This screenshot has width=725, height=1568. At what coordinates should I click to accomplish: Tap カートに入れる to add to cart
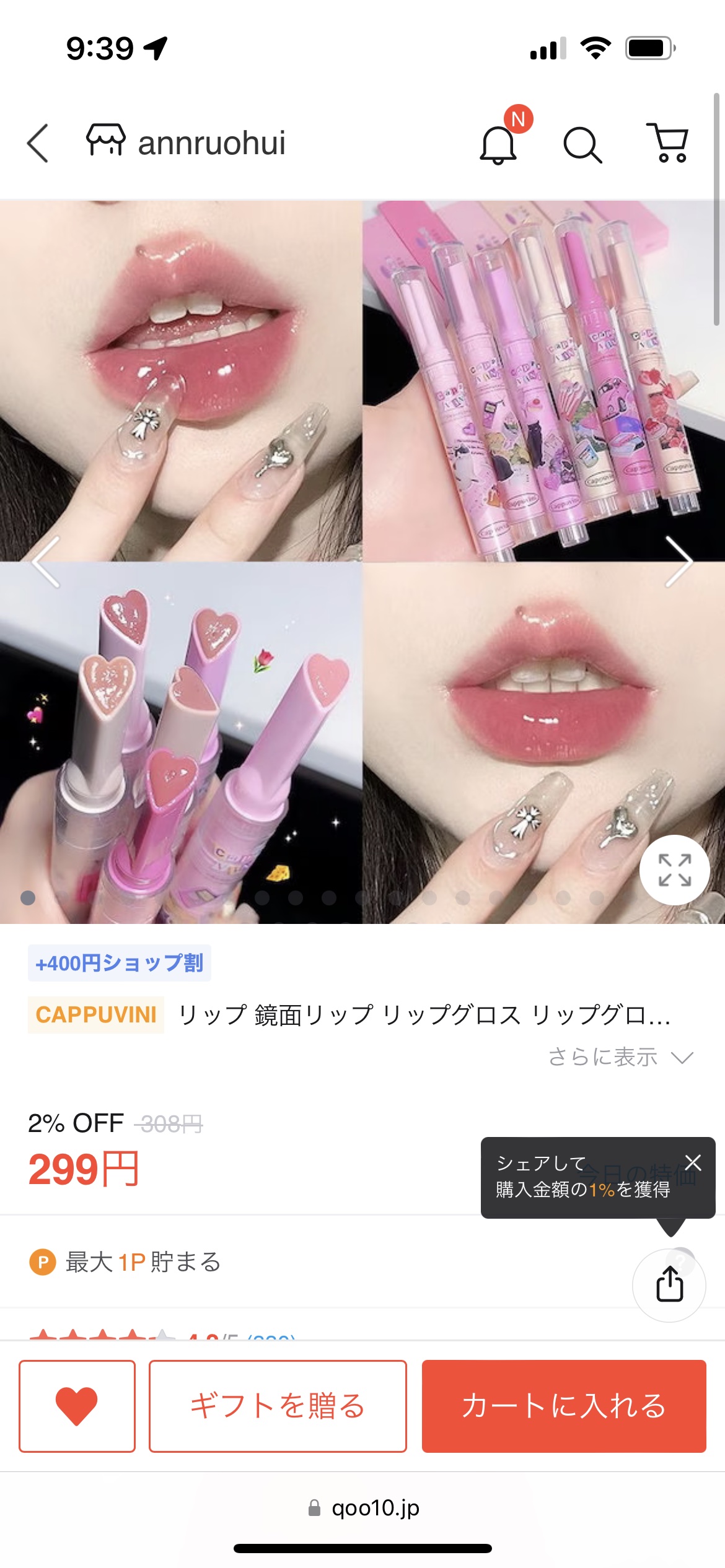(x=564, y=1406)
